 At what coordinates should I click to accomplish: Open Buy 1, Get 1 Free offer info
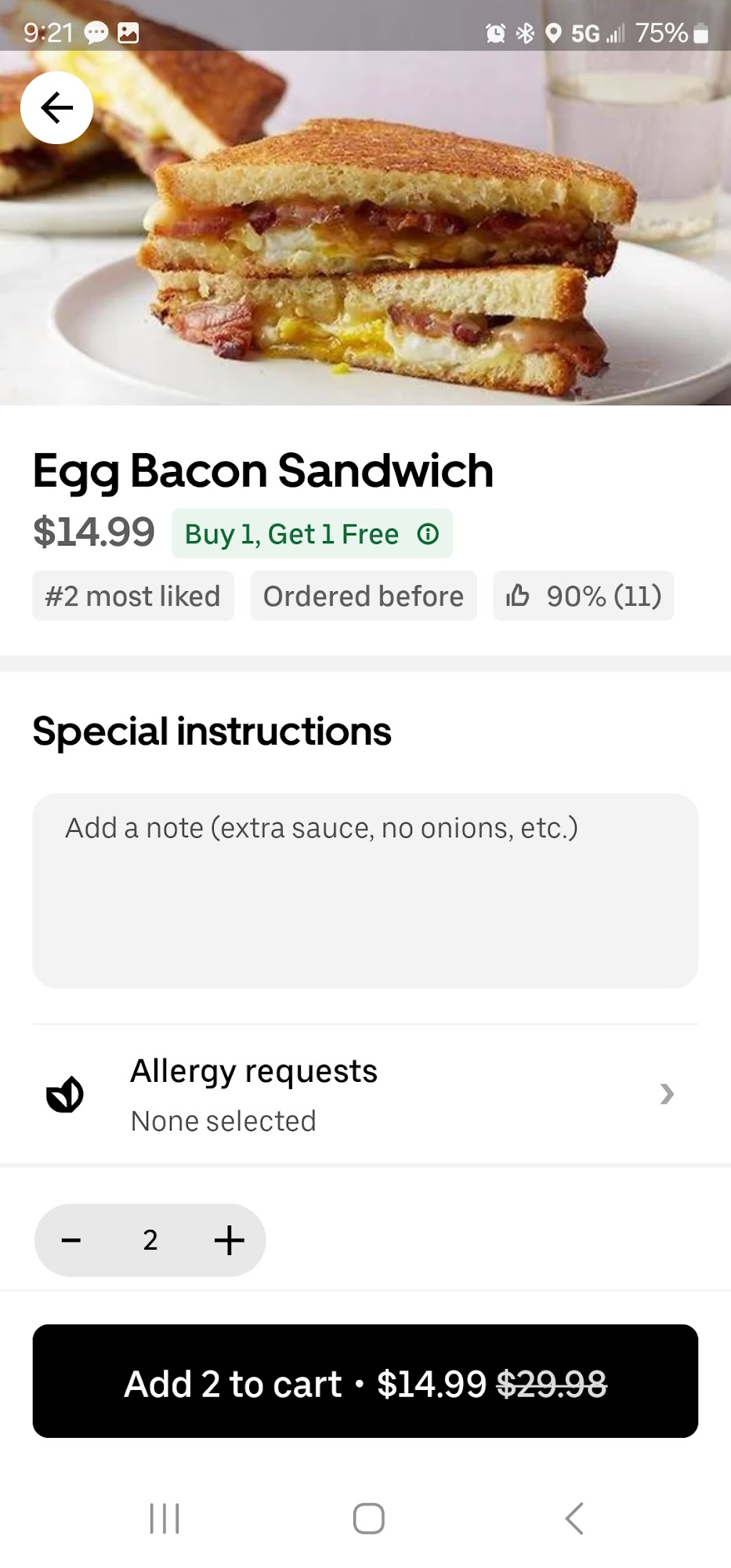coord(428,534)
